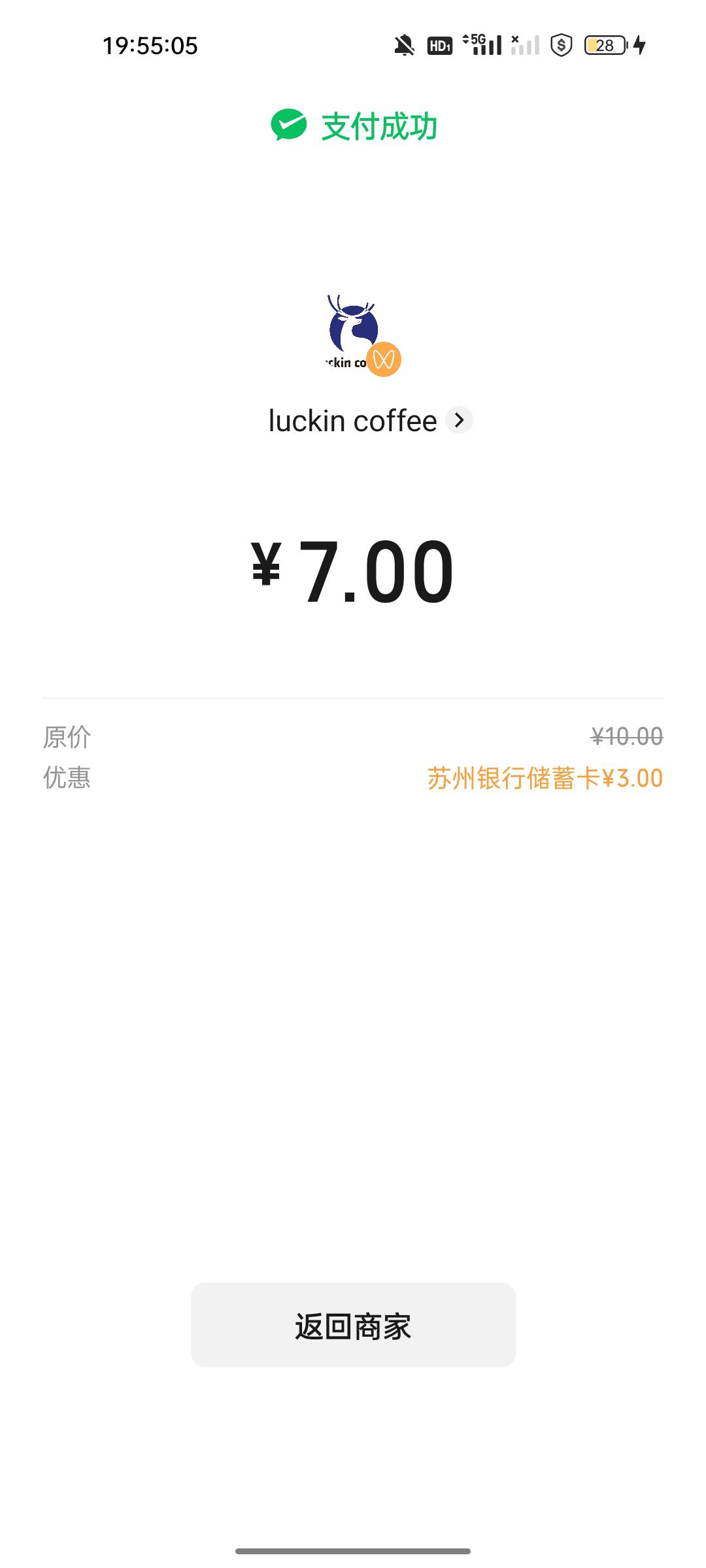
Task: Open luckin coffee merchant details
Action: (370, 420)
